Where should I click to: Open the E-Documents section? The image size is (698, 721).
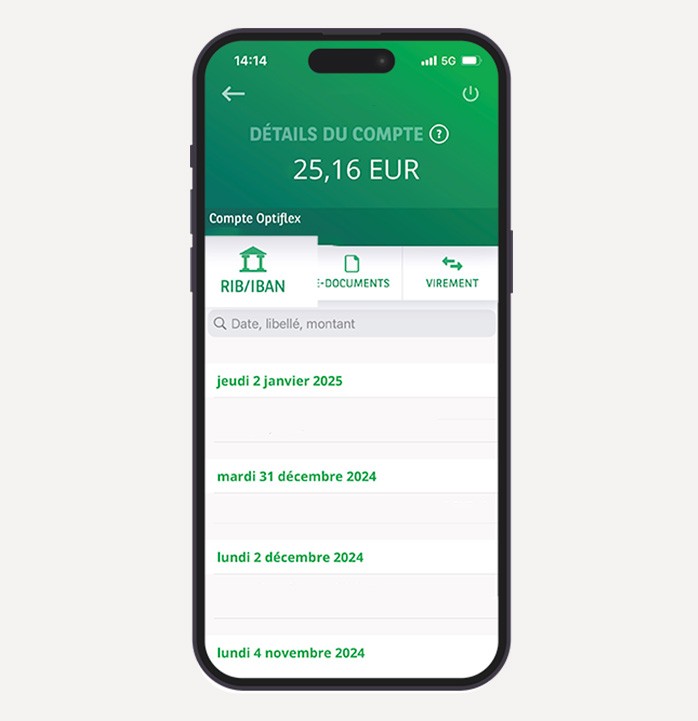pyautogui.click(x=352, y=272)
